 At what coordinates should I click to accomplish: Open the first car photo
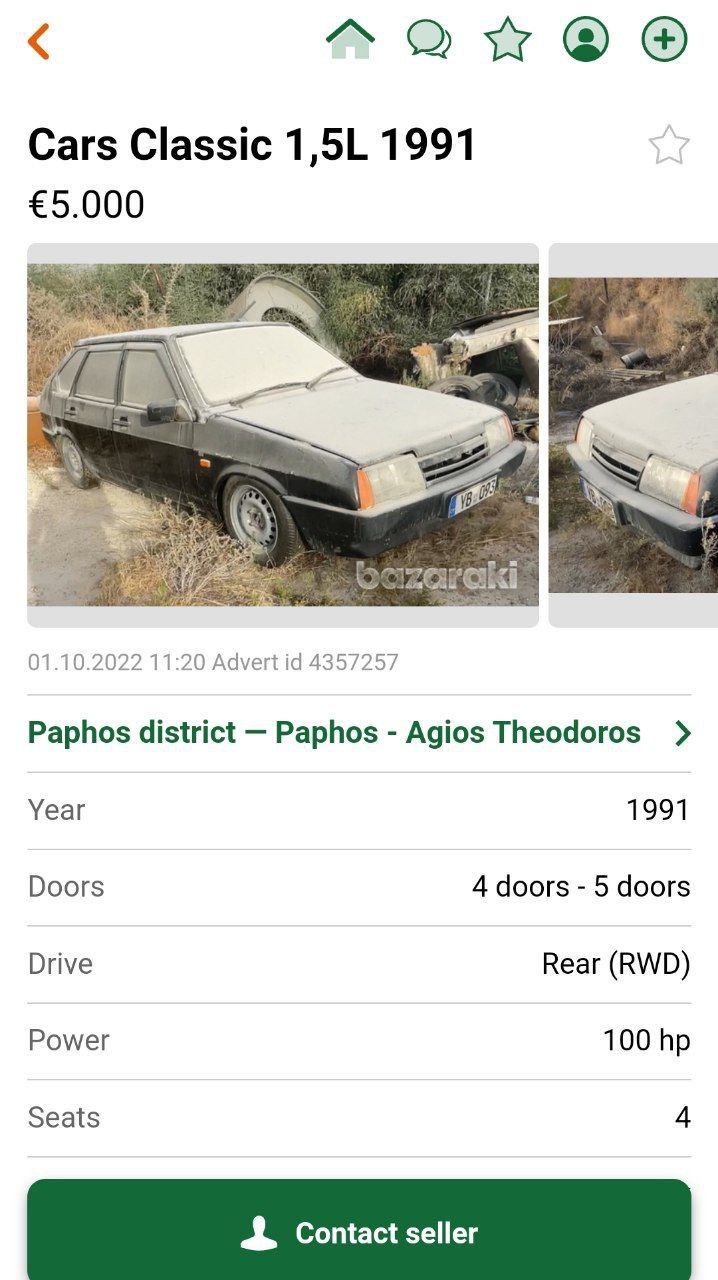coord(283,435)
